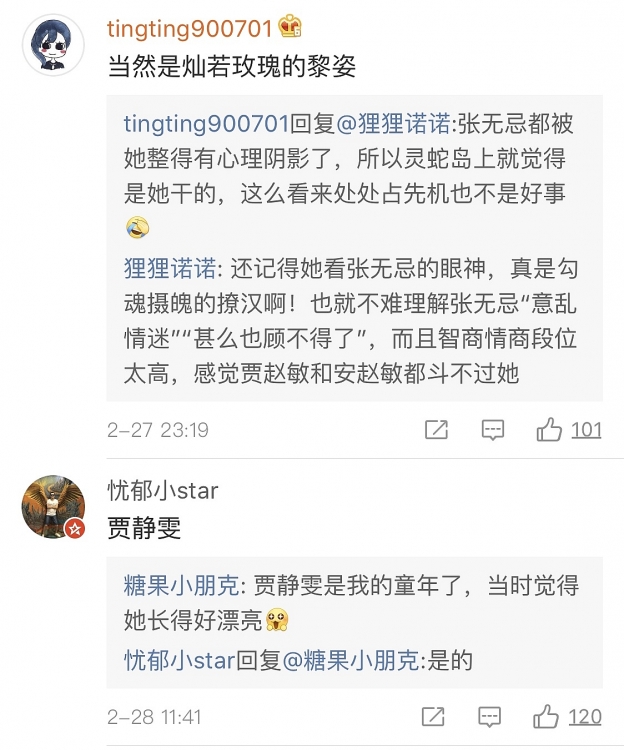Open tingting900701's profile avatar

pos(53,45)
